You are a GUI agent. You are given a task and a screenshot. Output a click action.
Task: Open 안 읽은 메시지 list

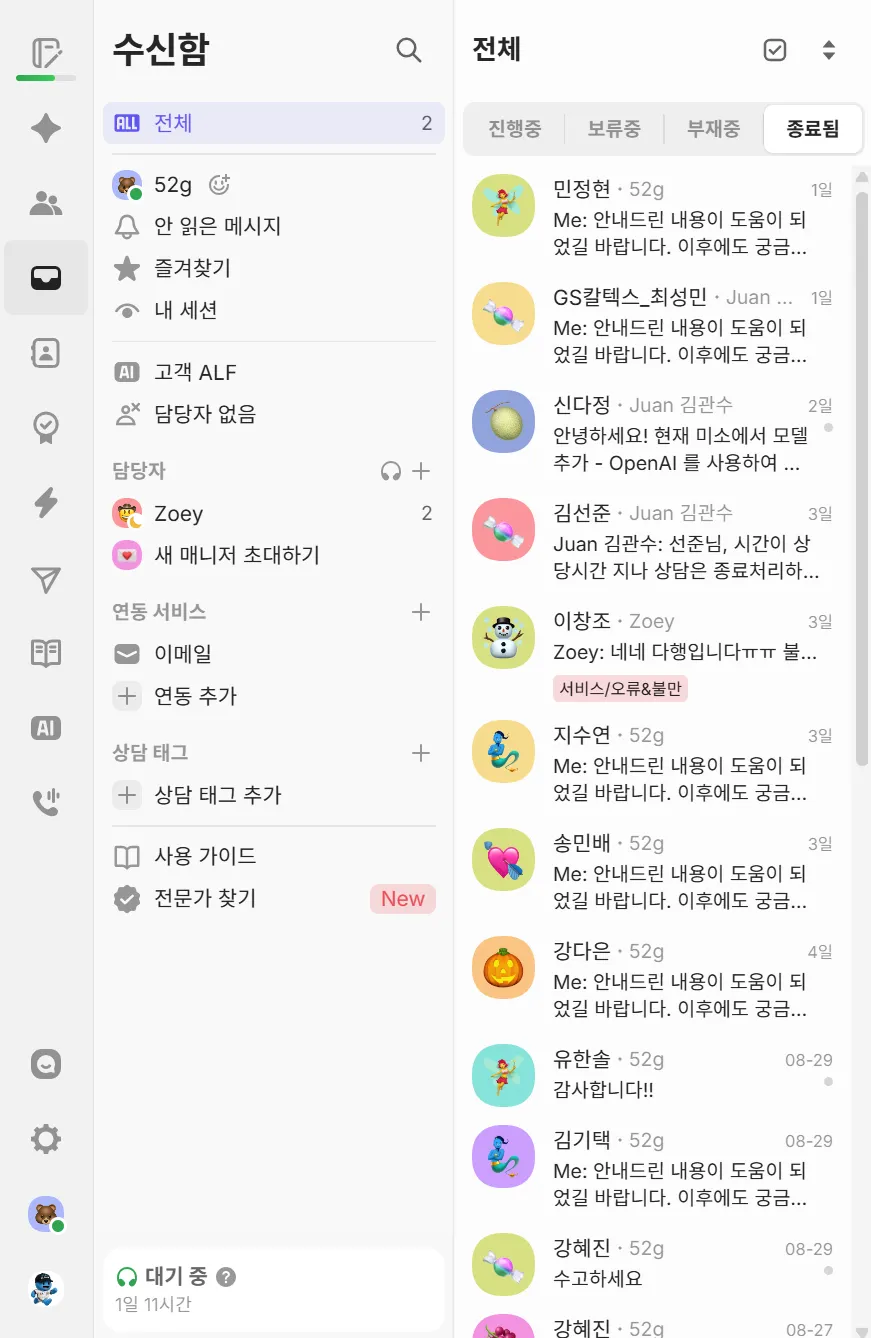[217, 227]
